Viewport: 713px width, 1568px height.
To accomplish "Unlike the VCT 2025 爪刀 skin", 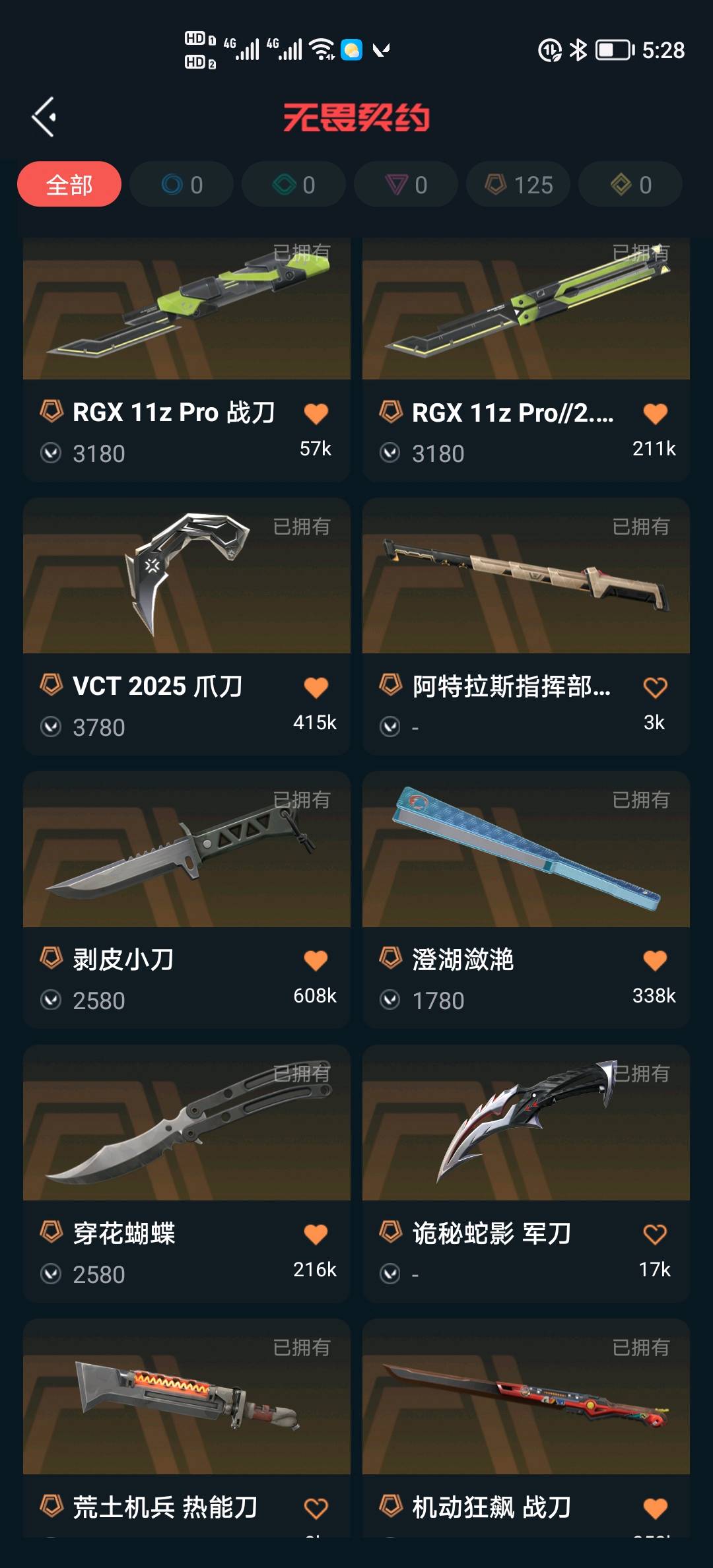I will pos(316,688).
